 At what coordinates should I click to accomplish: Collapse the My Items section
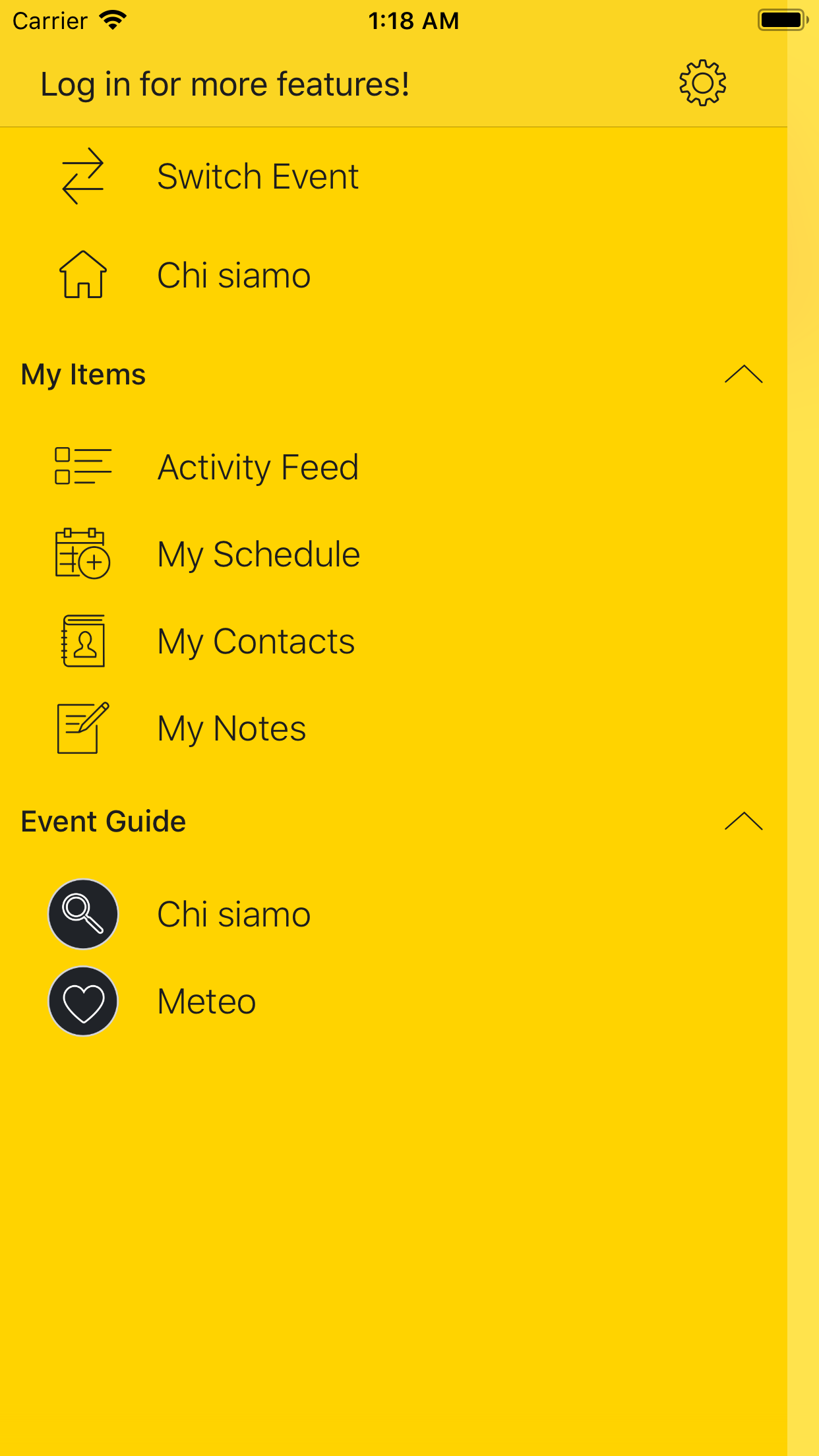(x=743, y=375)
